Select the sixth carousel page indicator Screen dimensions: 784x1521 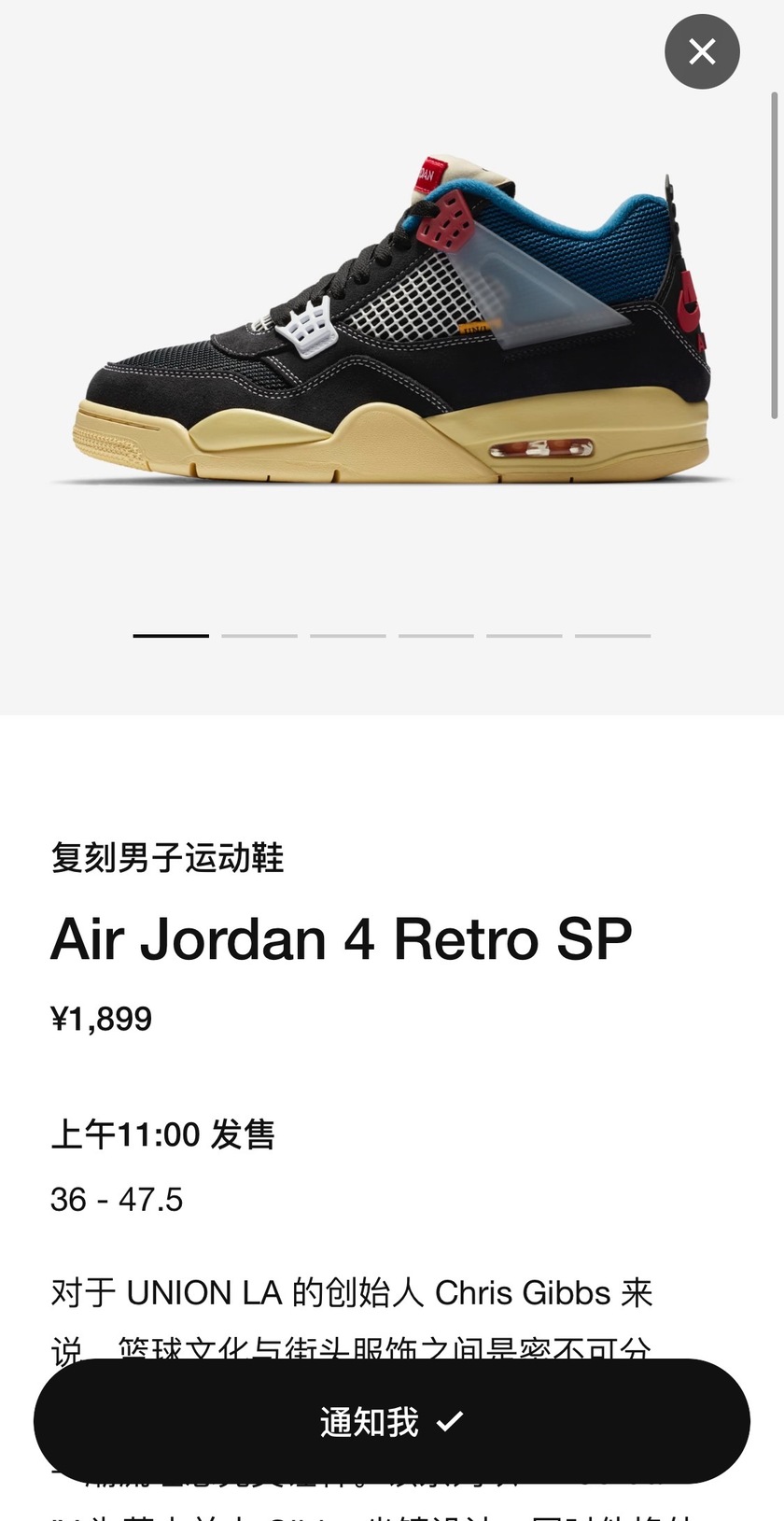611,634
